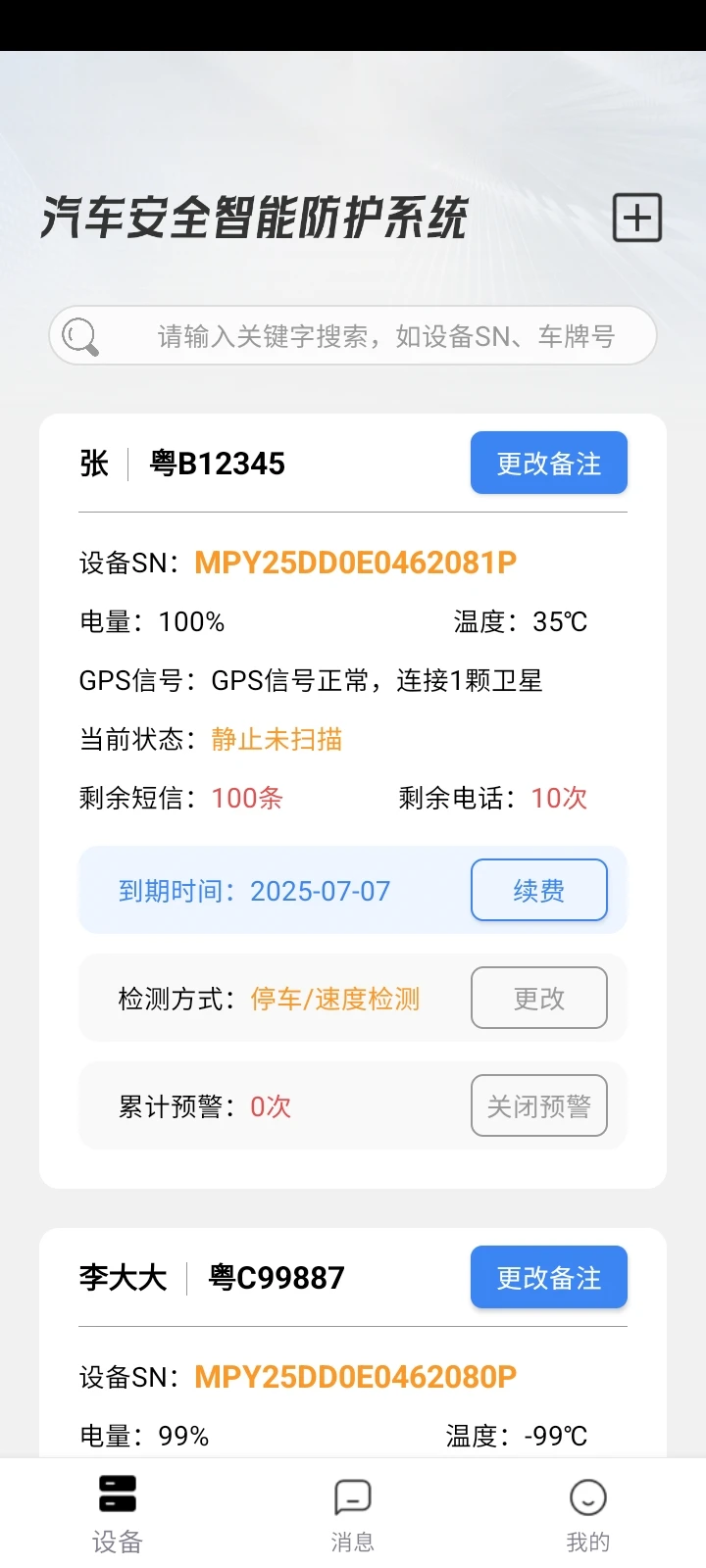This screenshot has width=706, height=1568.
Task: Tap the plus icon to add a new device
Action: click(x=636, y=217)
